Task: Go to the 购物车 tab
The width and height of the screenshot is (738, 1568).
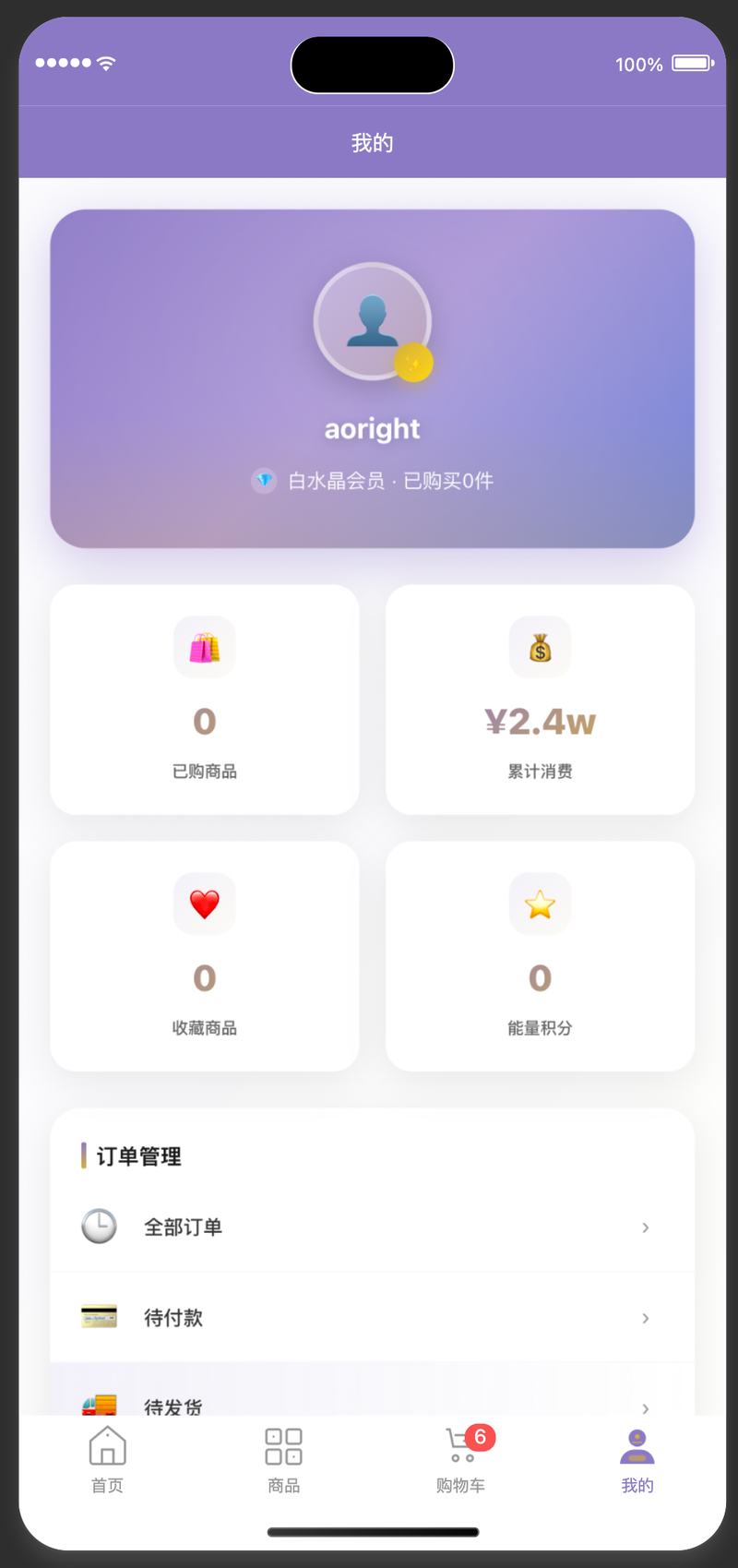Action: [460, 1458]
